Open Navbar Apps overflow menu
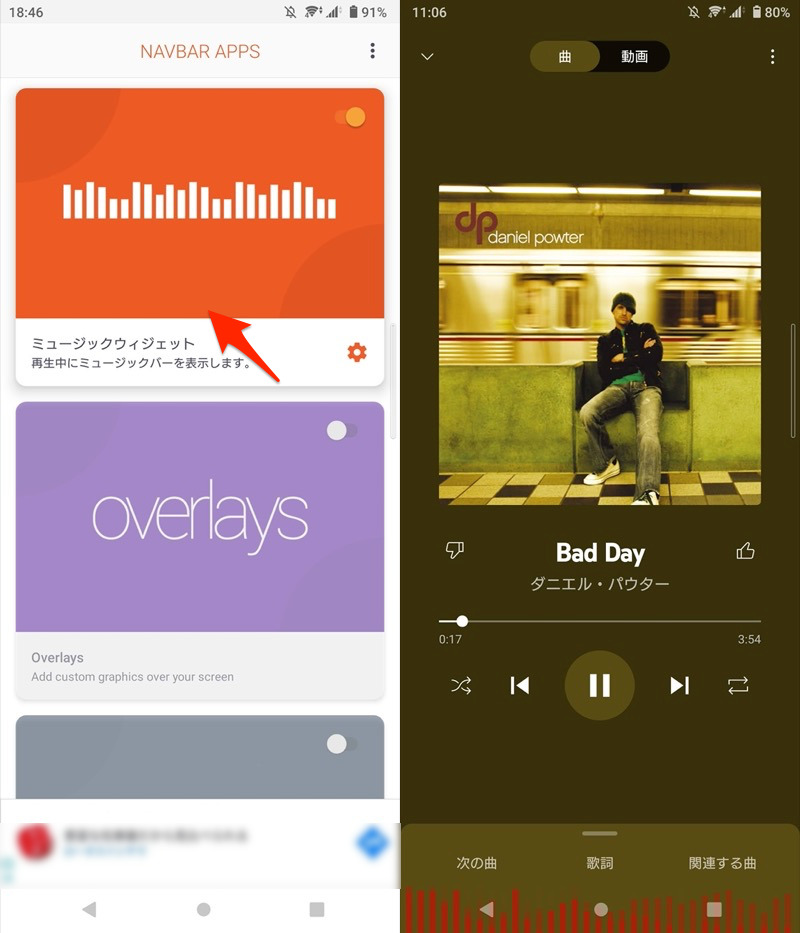Viewport: 800px width, 933px height. tap(372, 51)
